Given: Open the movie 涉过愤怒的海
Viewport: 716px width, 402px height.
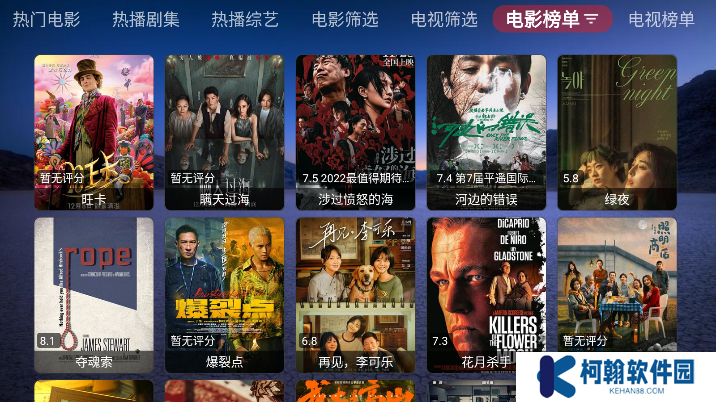Looking at the screenshot, I should coord(355,130).
